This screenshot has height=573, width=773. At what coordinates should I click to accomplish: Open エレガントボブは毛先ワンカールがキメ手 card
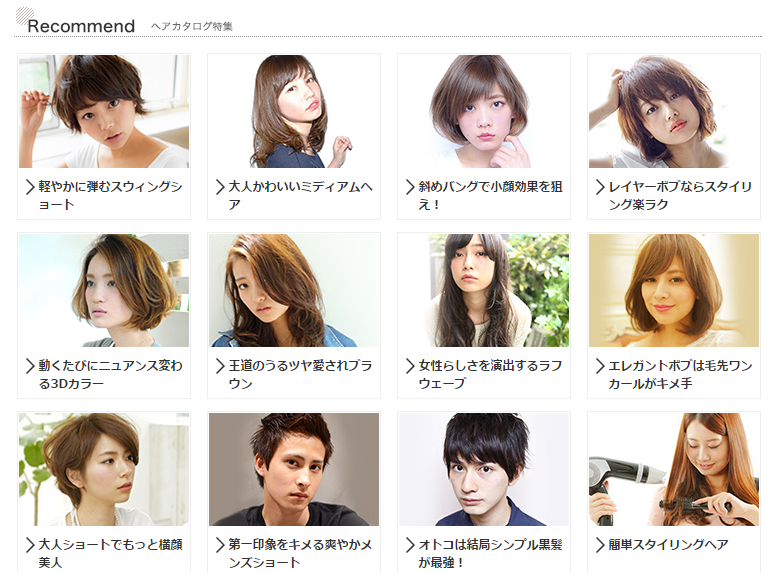674,315
